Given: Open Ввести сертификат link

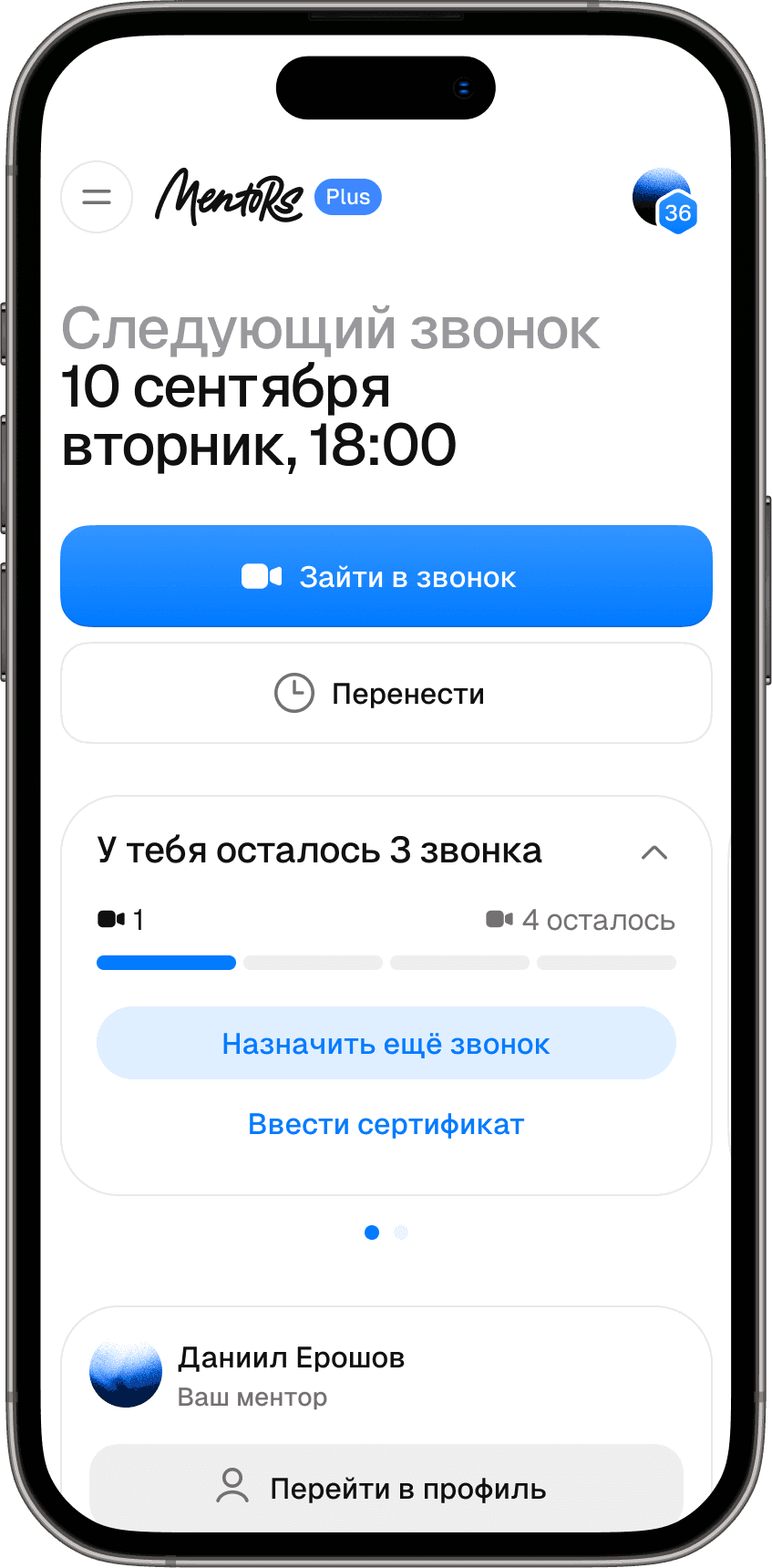Looking at the screenshot, I should pyautogui.click(x=386, y=1125).
